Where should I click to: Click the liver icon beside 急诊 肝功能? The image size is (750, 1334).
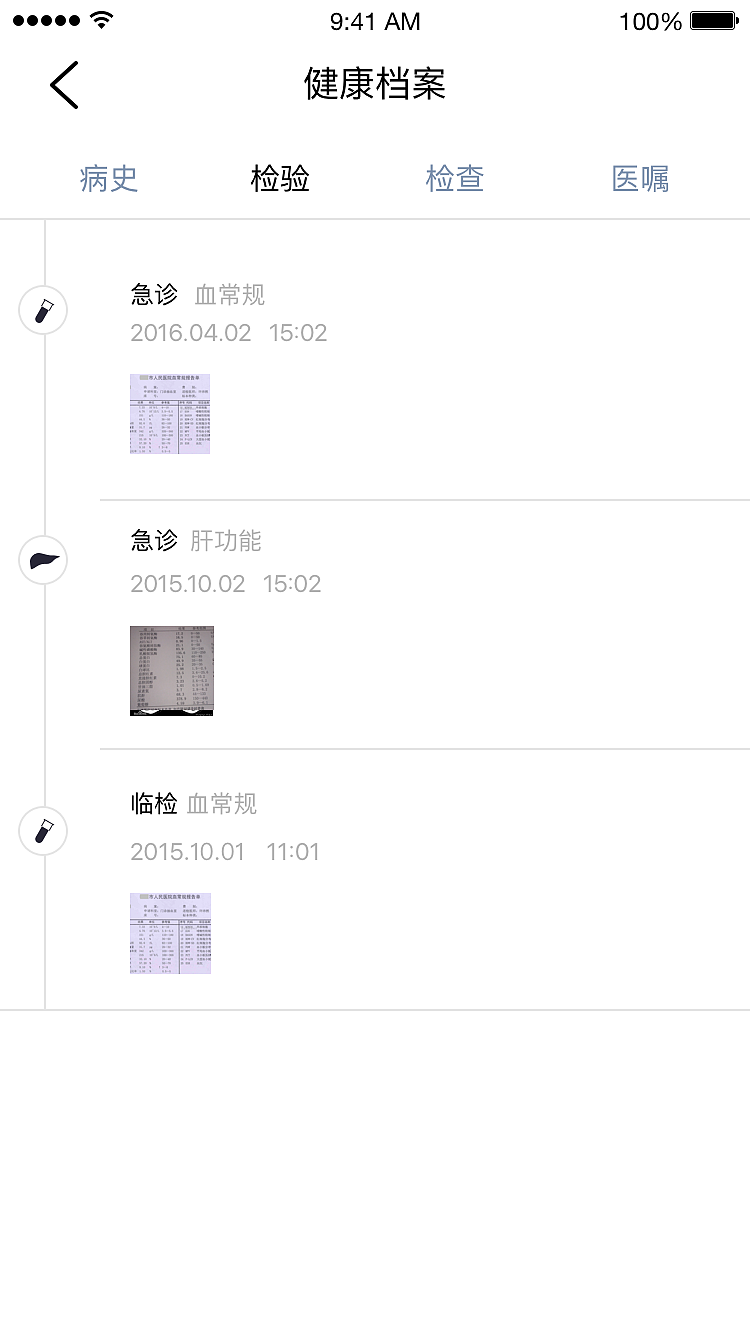[x=43, y=560]
